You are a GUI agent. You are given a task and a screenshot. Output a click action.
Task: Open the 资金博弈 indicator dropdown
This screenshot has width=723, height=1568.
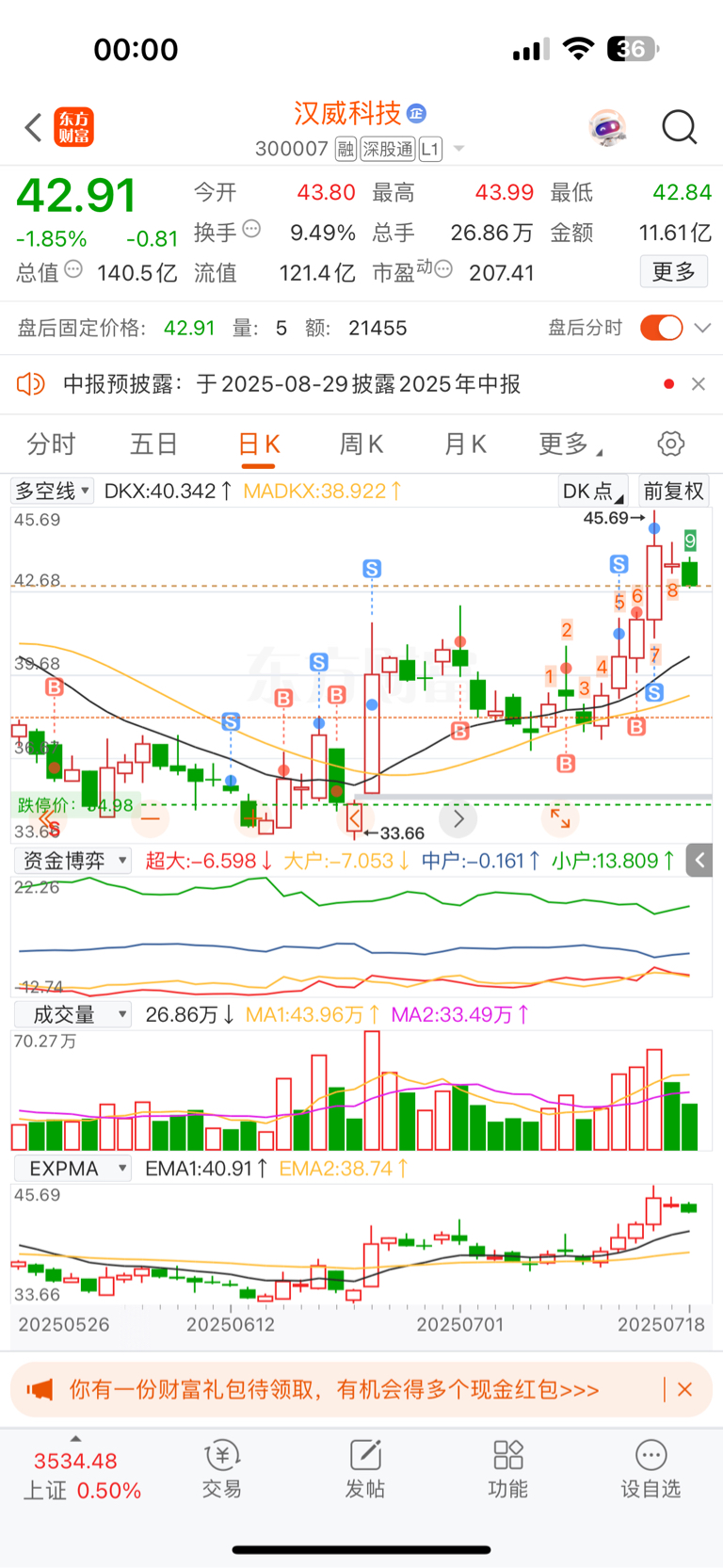click(x=73, y=860)
